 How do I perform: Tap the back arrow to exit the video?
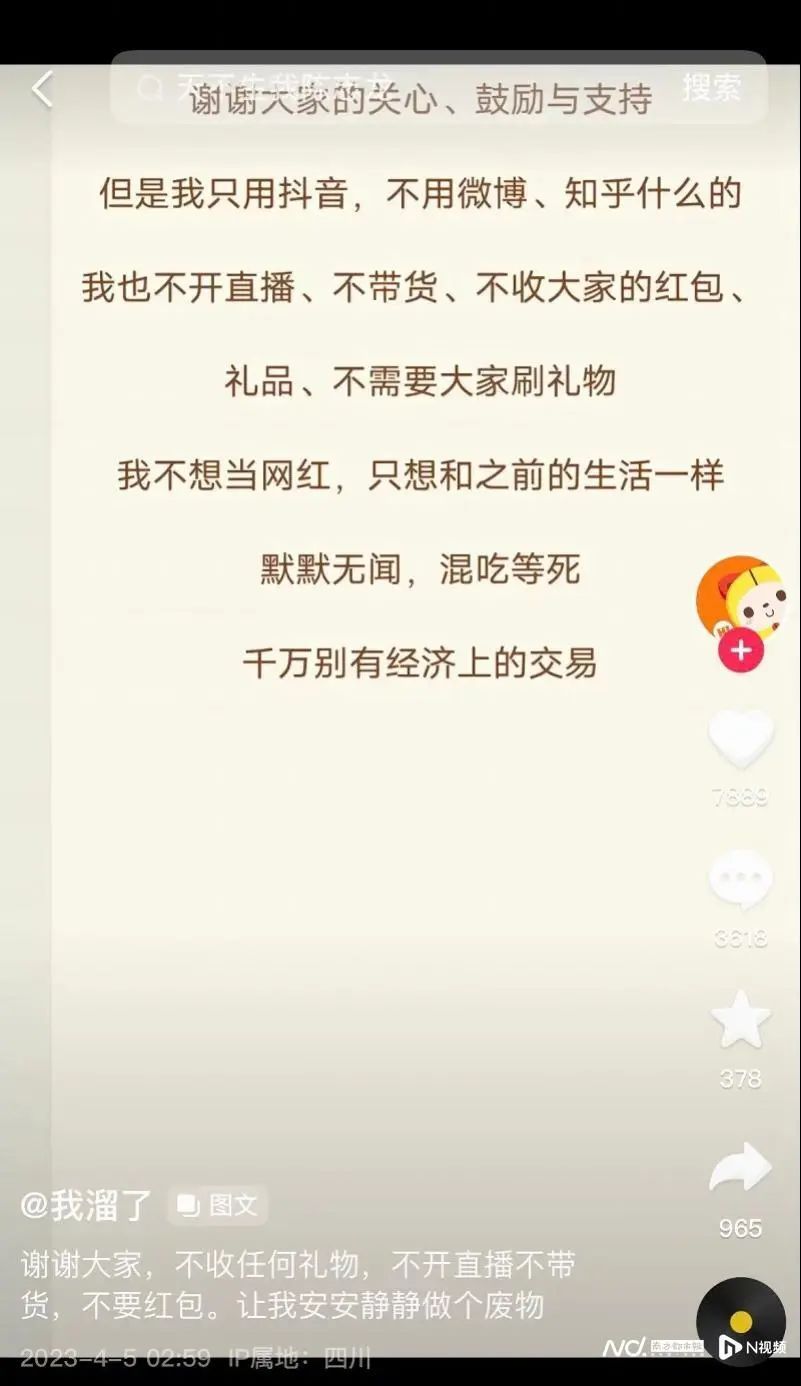41,89
